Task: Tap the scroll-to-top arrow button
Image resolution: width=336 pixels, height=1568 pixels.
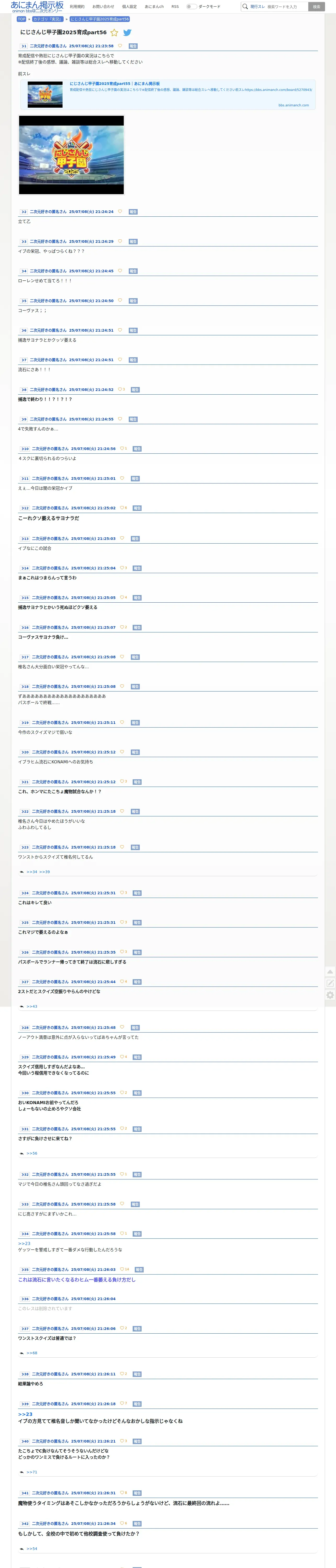Action: click(330, 971)
